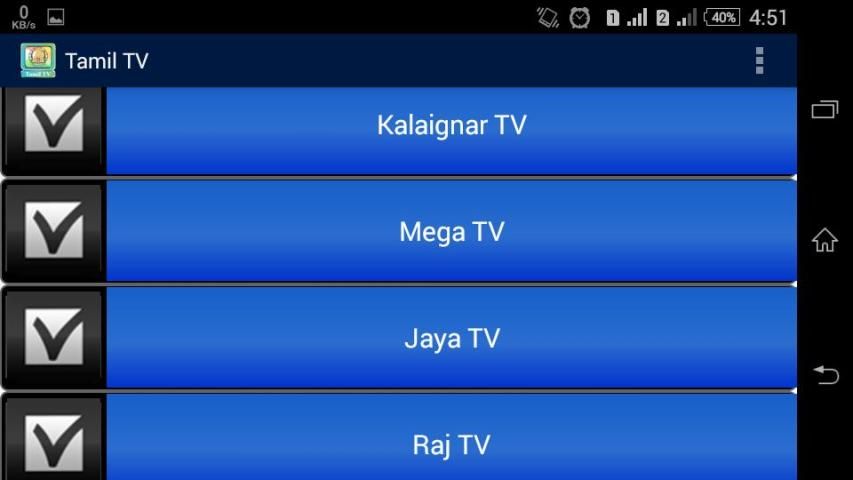Open the Kalaignar TV channel
The height and width of the screenshot is (480, 853).
451,127
